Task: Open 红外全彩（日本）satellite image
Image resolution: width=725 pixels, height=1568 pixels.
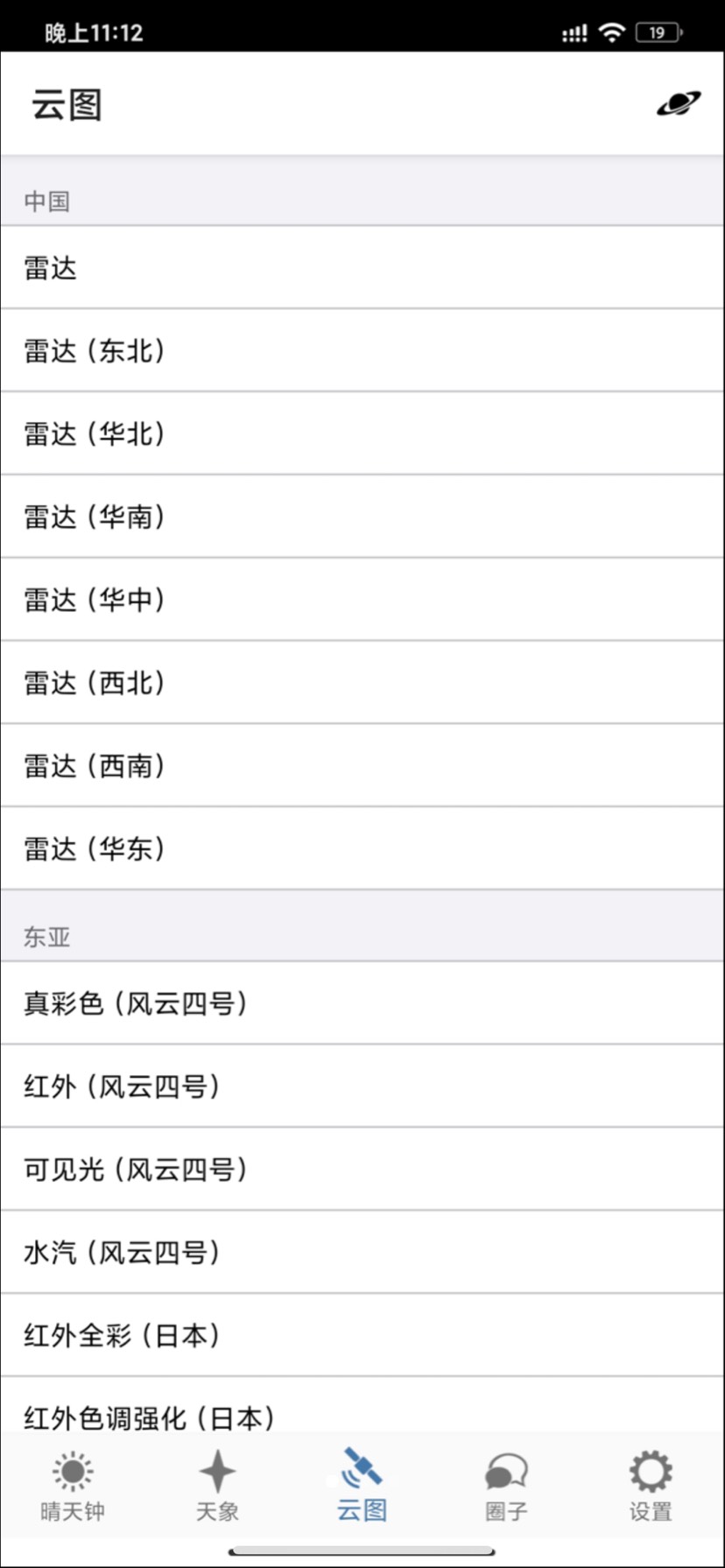Action: pyautogui.click(x=362, y=1334)
